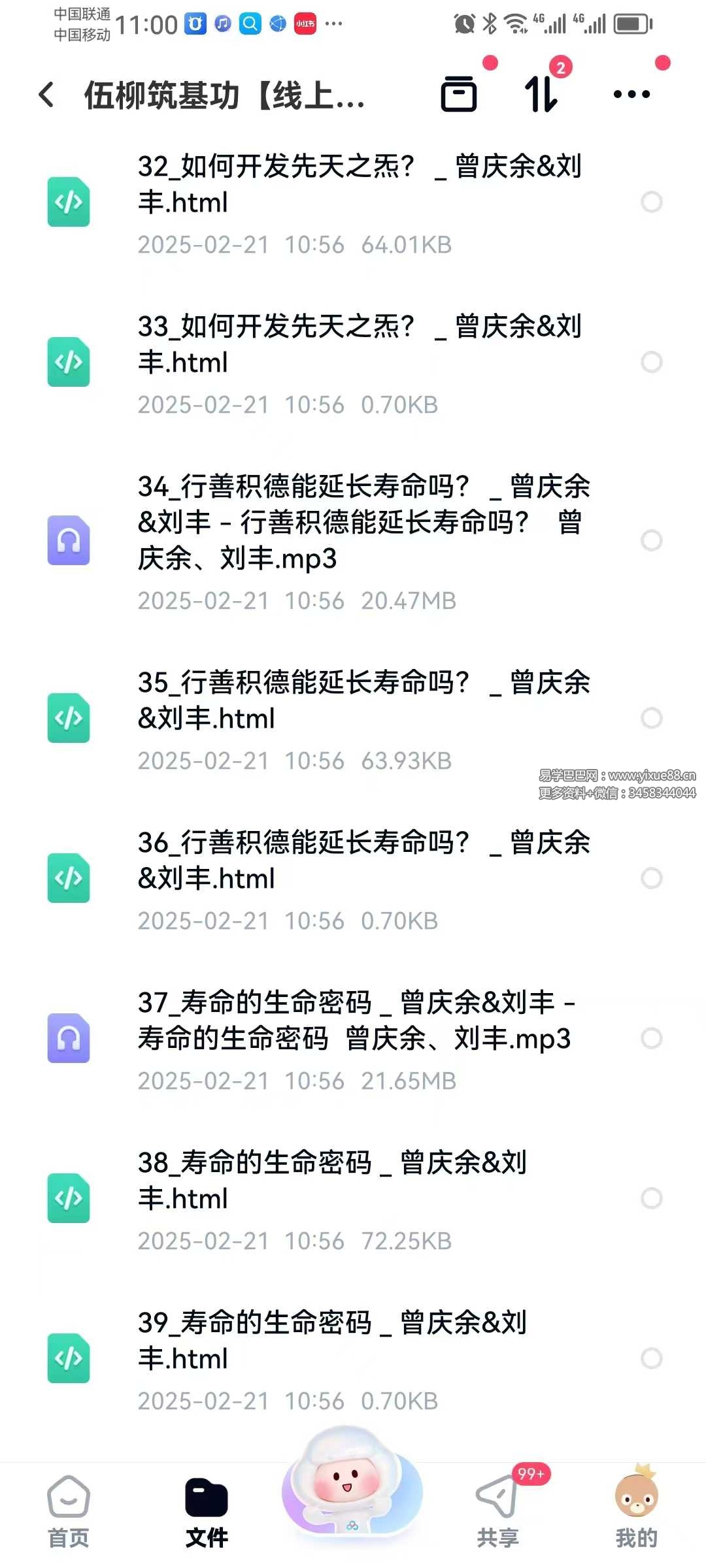Switch to the 我的 tab
Screen dimensions: 706x1568
tap(636, 1512)
